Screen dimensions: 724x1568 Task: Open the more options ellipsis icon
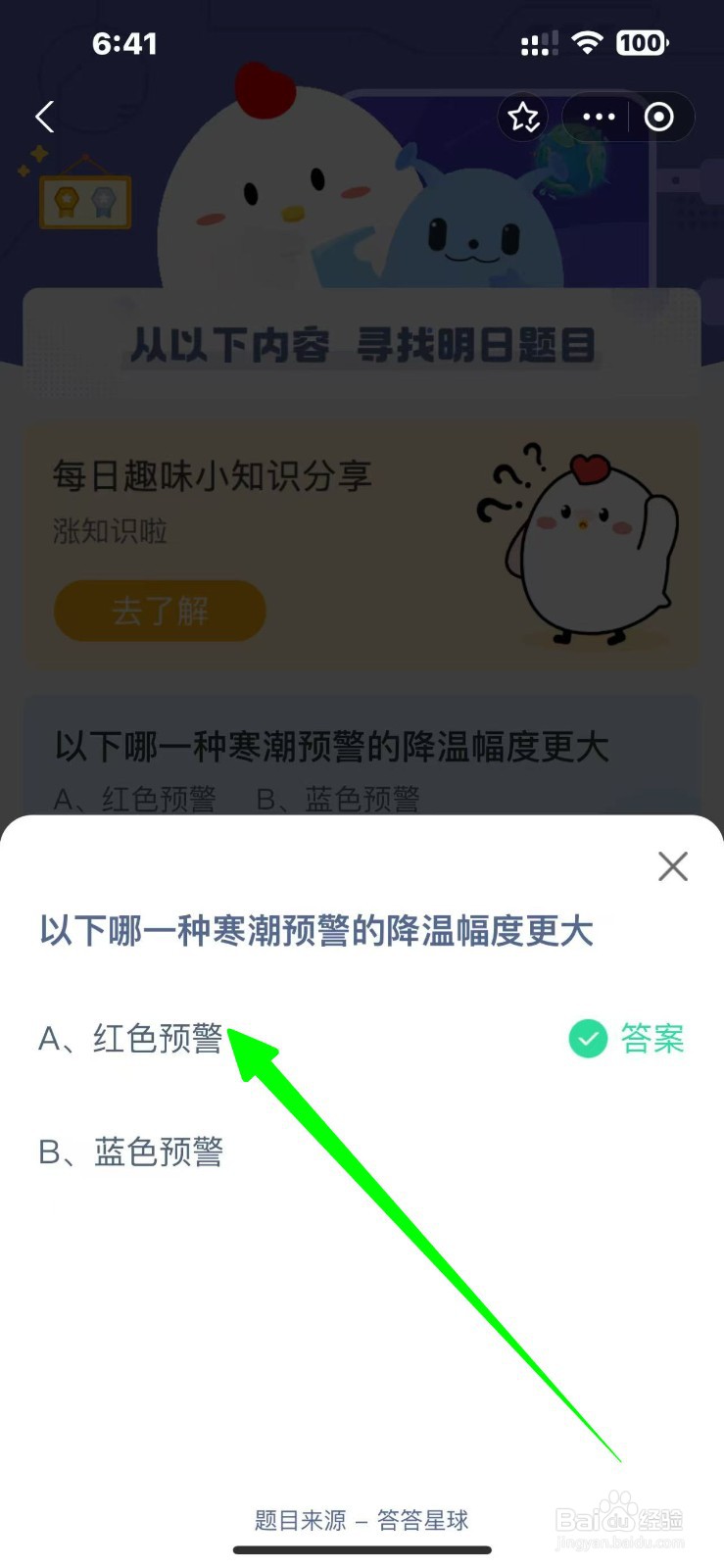click(x=597, y=117)
